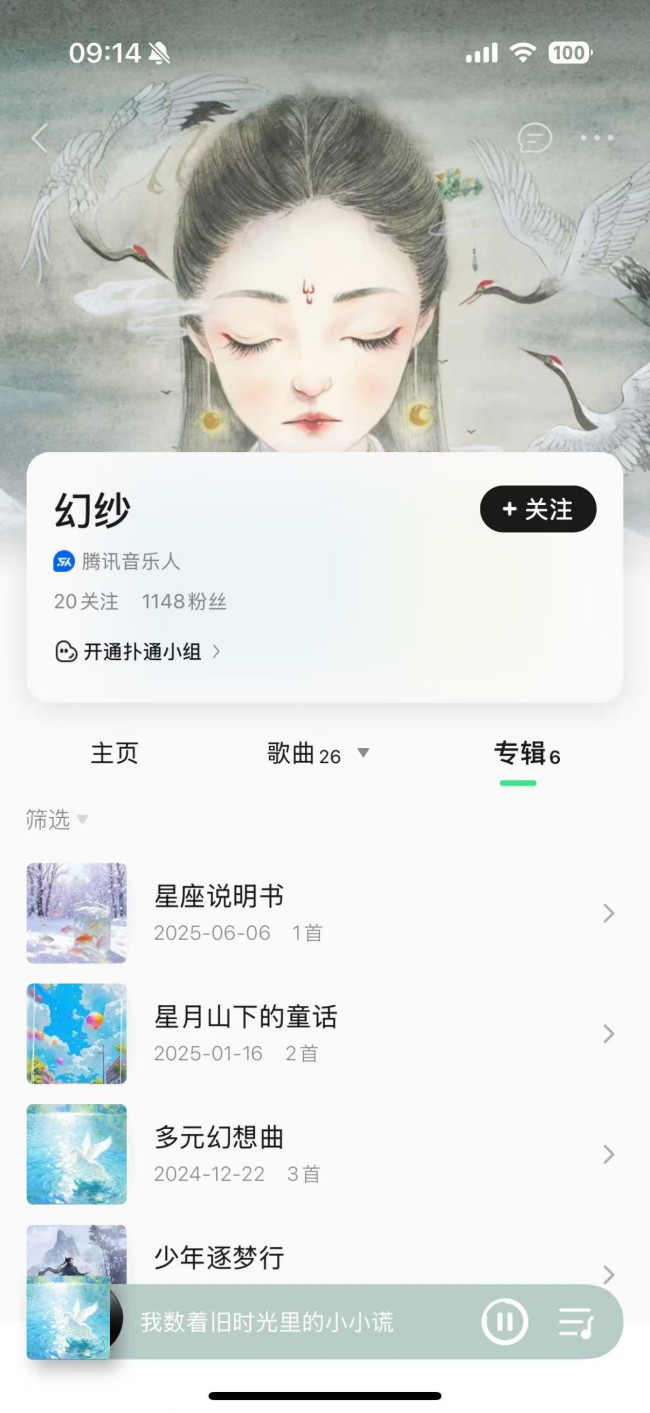Pause the currently playing song
The width and height of the screenshot is (650, 1413).
(x=505, y=1322)
